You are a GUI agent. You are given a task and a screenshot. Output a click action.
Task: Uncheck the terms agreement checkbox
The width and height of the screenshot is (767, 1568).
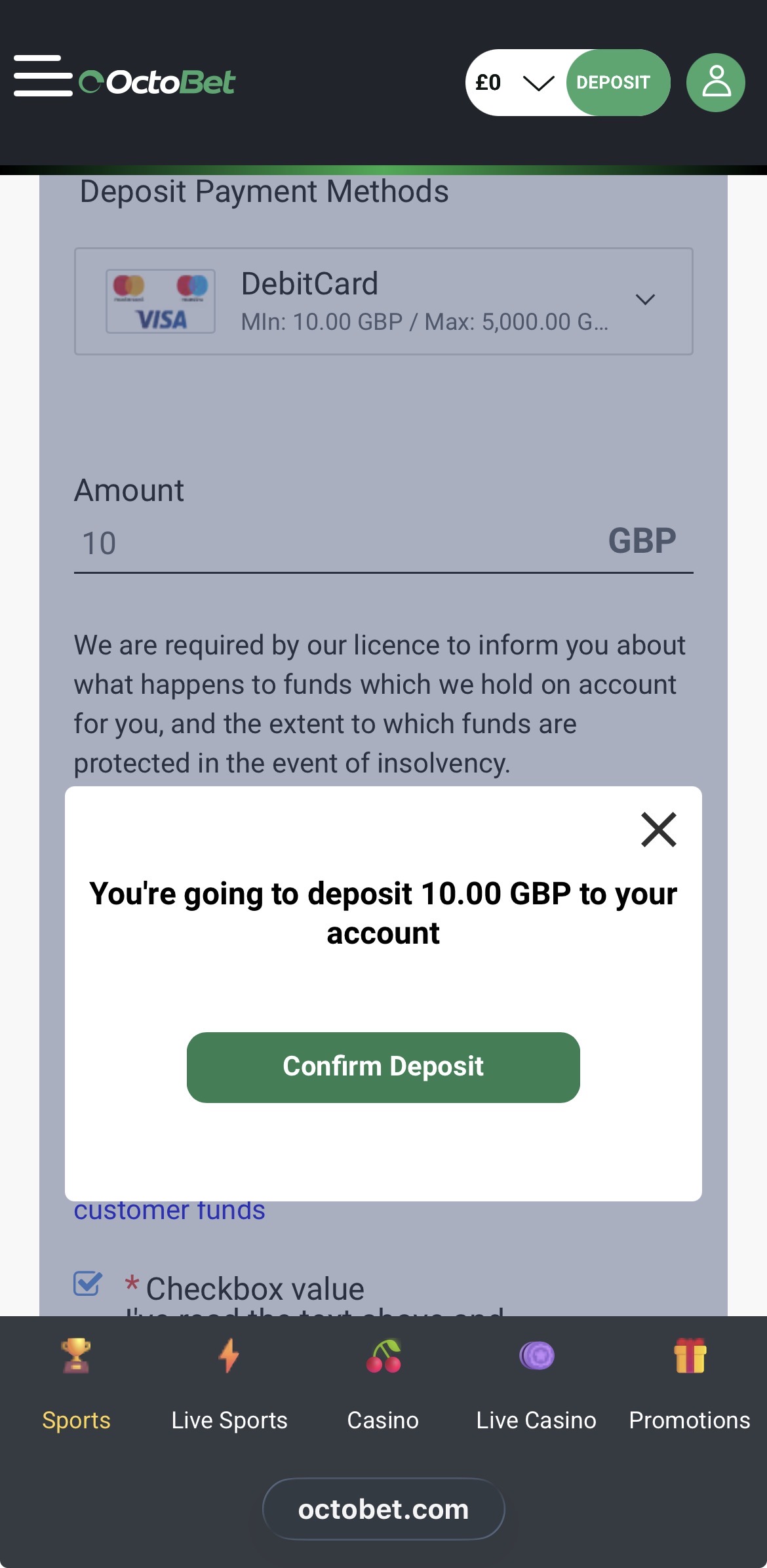tap(89, 1283)
